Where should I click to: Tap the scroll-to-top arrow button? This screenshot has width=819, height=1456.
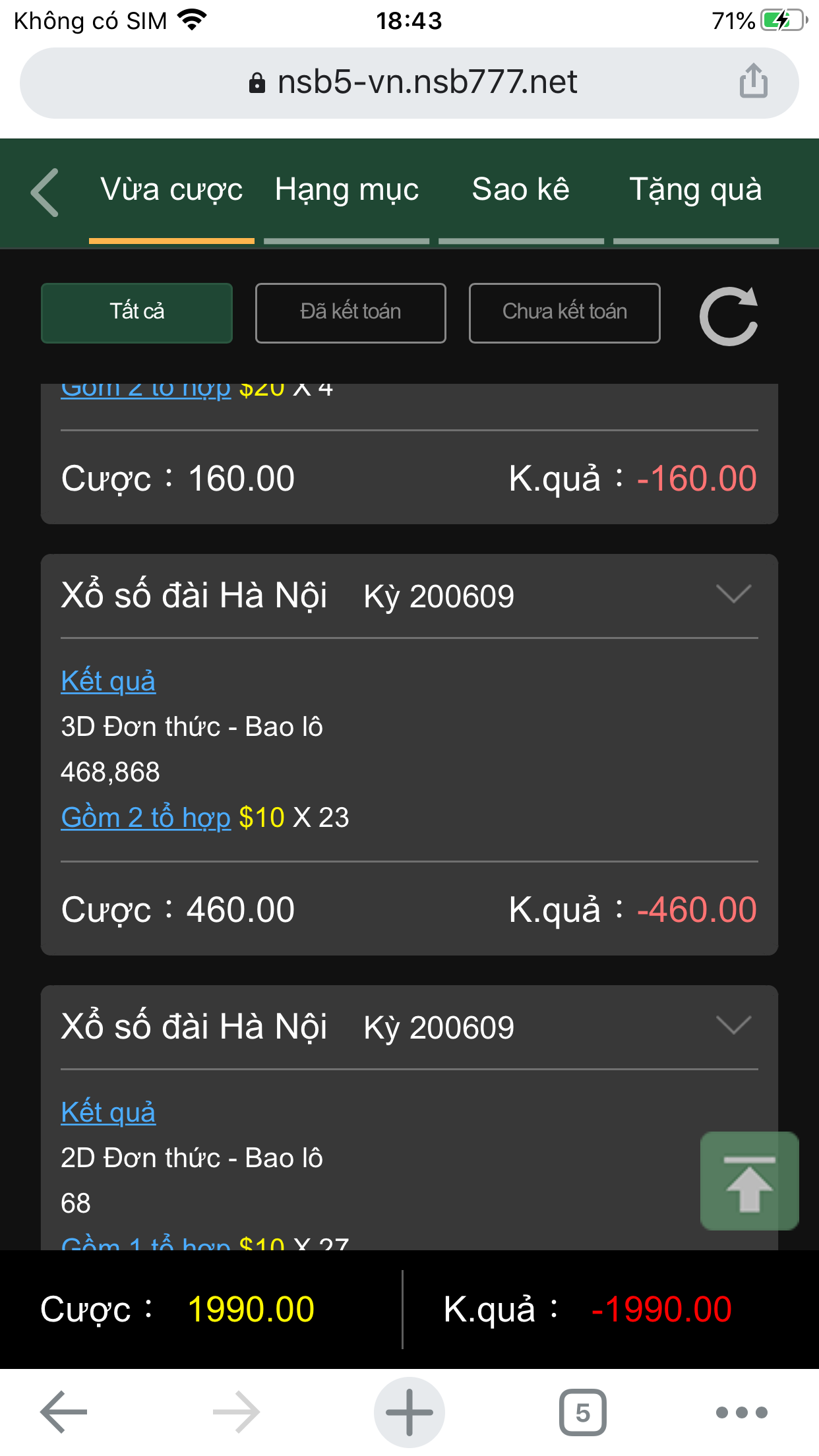pyautogui.click(x=750, y=1181)
